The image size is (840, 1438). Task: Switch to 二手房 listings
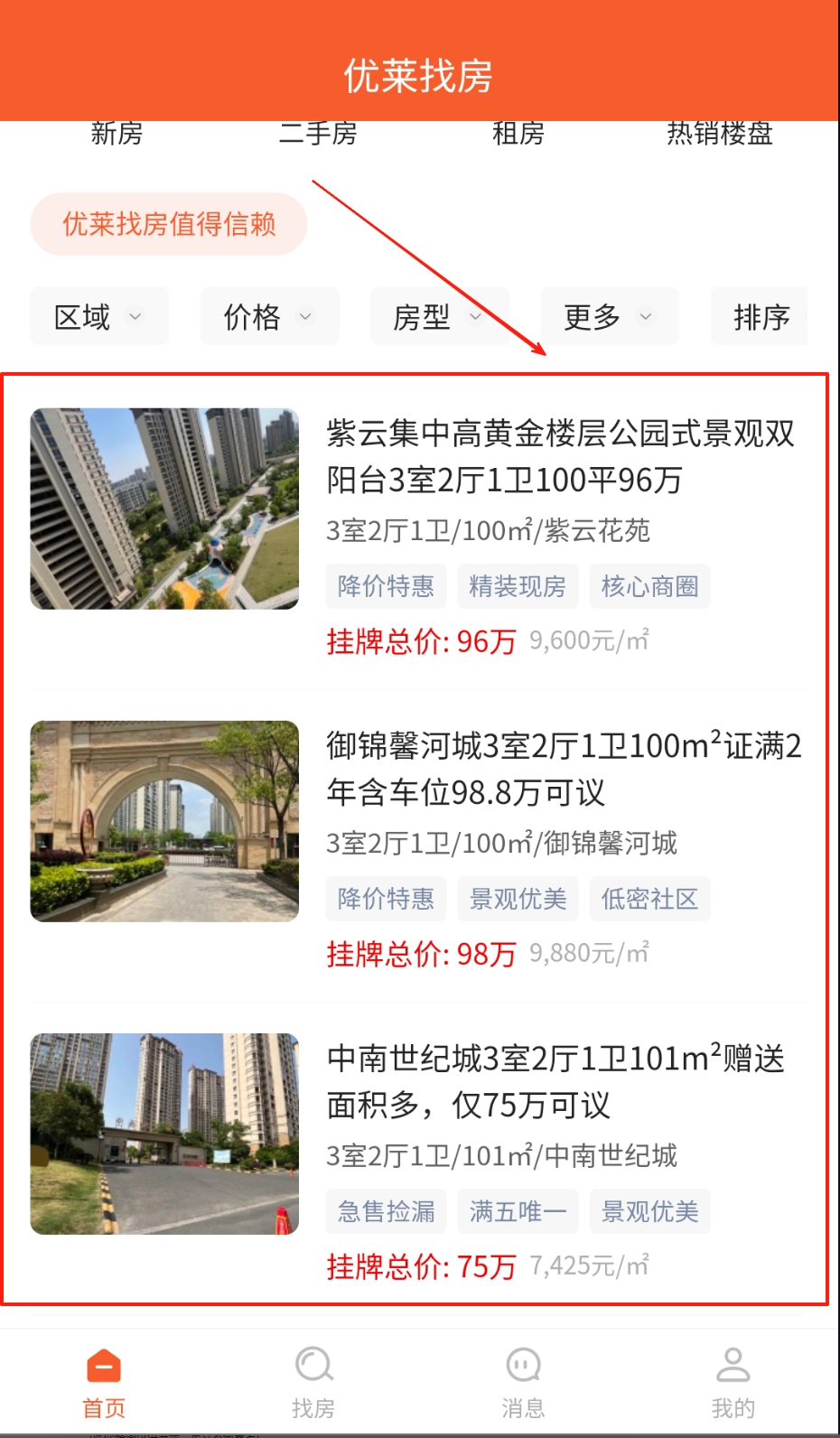coord(318,134)
